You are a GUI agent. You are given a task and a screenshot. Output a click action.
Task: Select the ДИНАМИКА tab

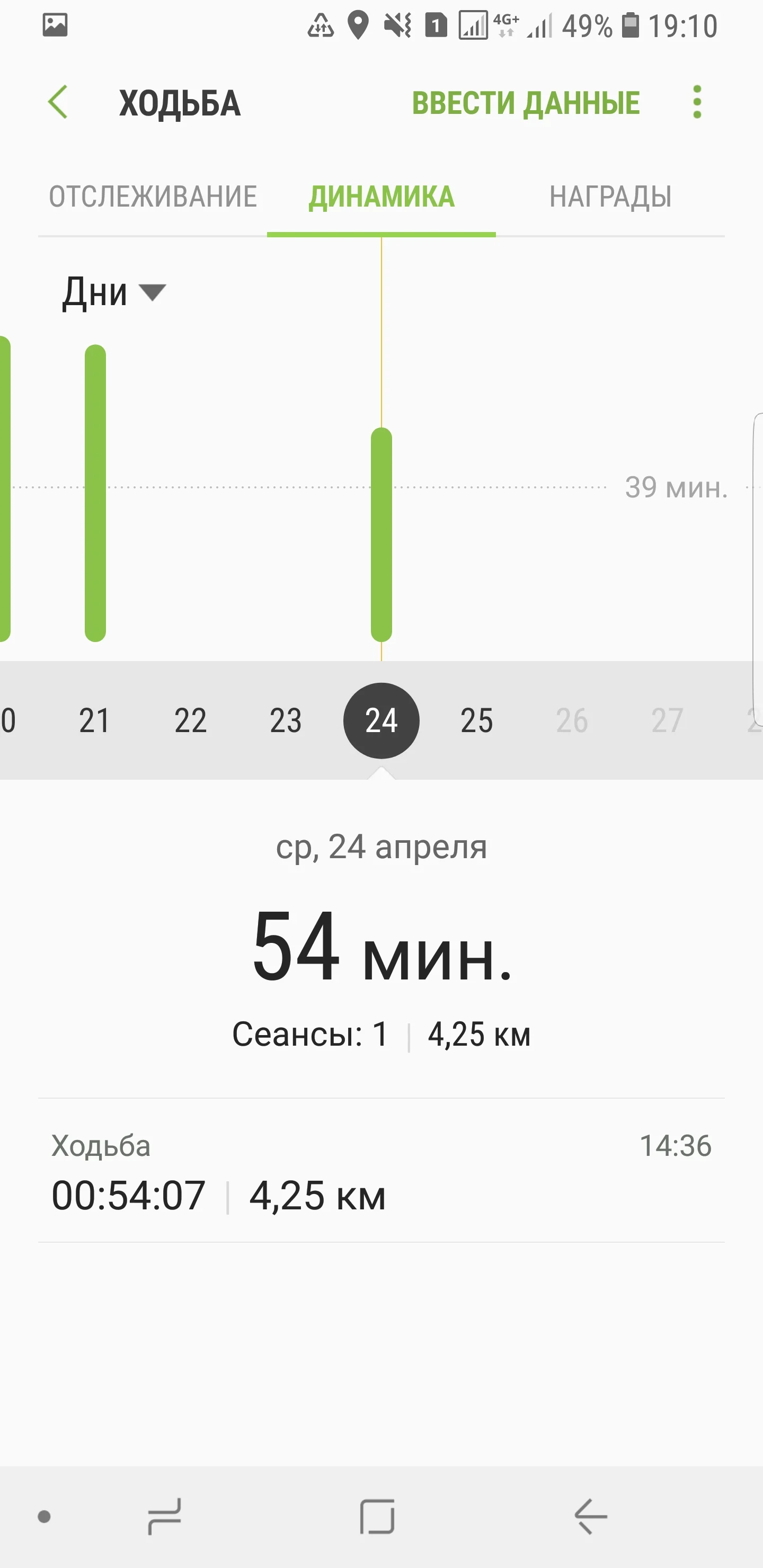[381, 197]
